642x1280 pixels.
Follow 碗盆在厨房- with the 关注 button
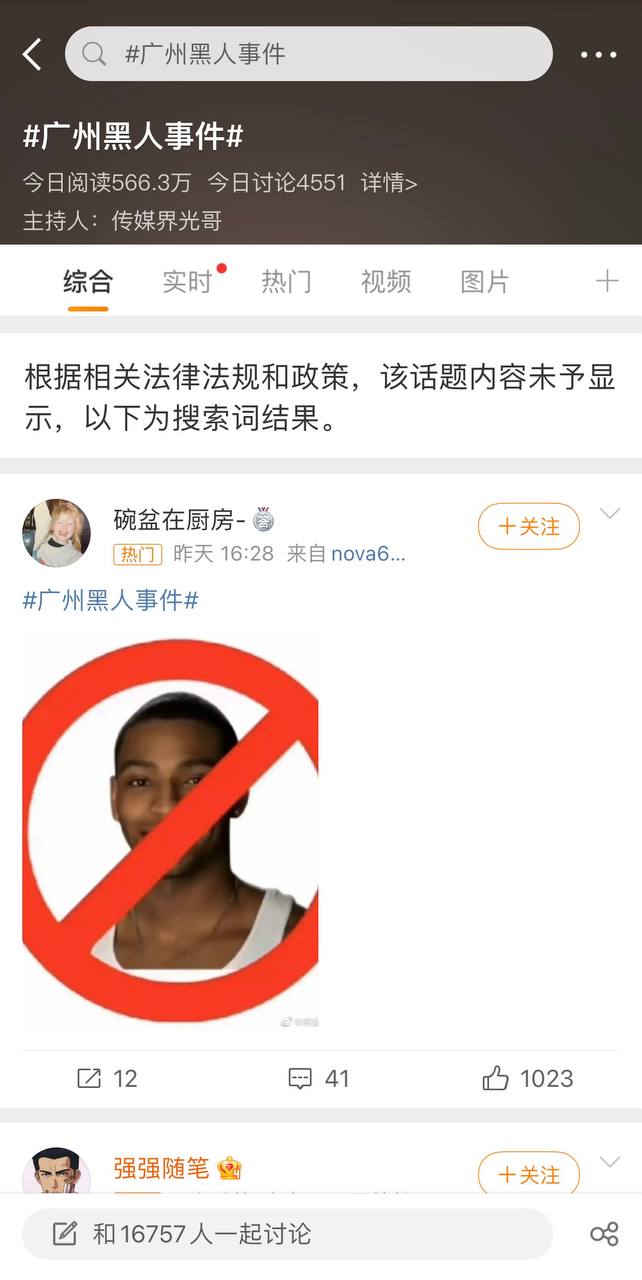[529, 526]
